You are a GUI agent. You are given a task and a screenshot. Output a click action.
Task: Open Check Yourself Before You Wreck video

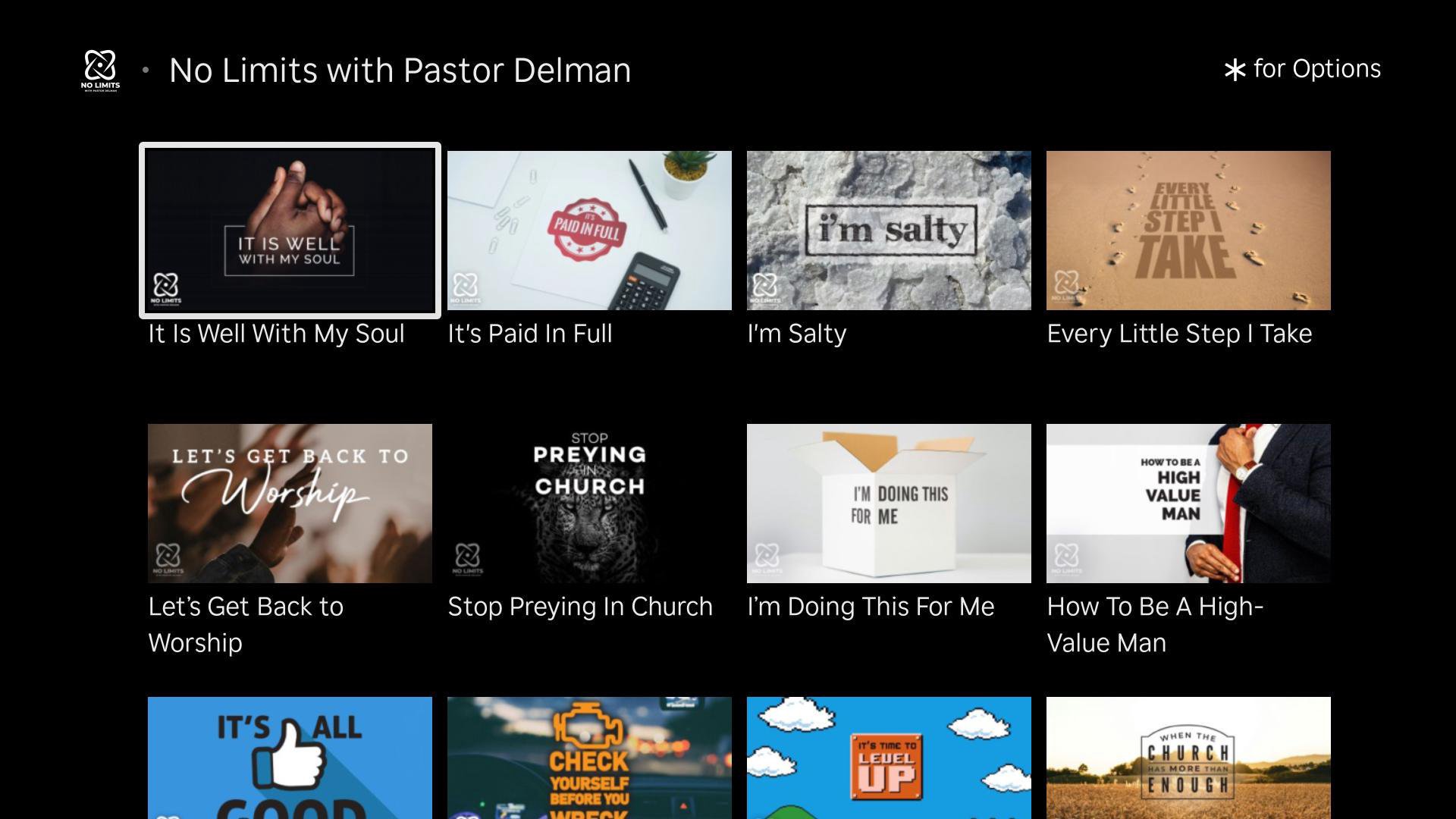pyautogui.click(x=589, y=758)
